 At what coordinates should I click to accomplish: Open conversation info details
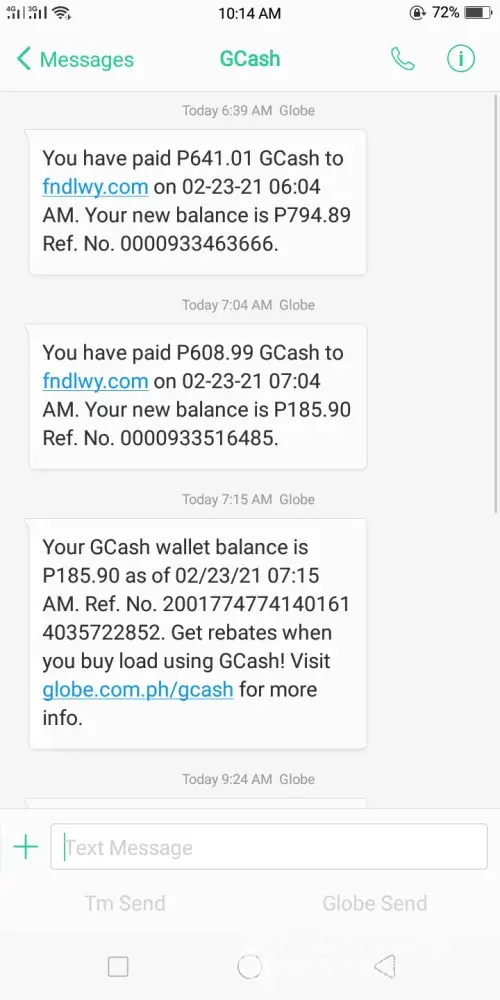pyautogui.click(x=460, y=59)
